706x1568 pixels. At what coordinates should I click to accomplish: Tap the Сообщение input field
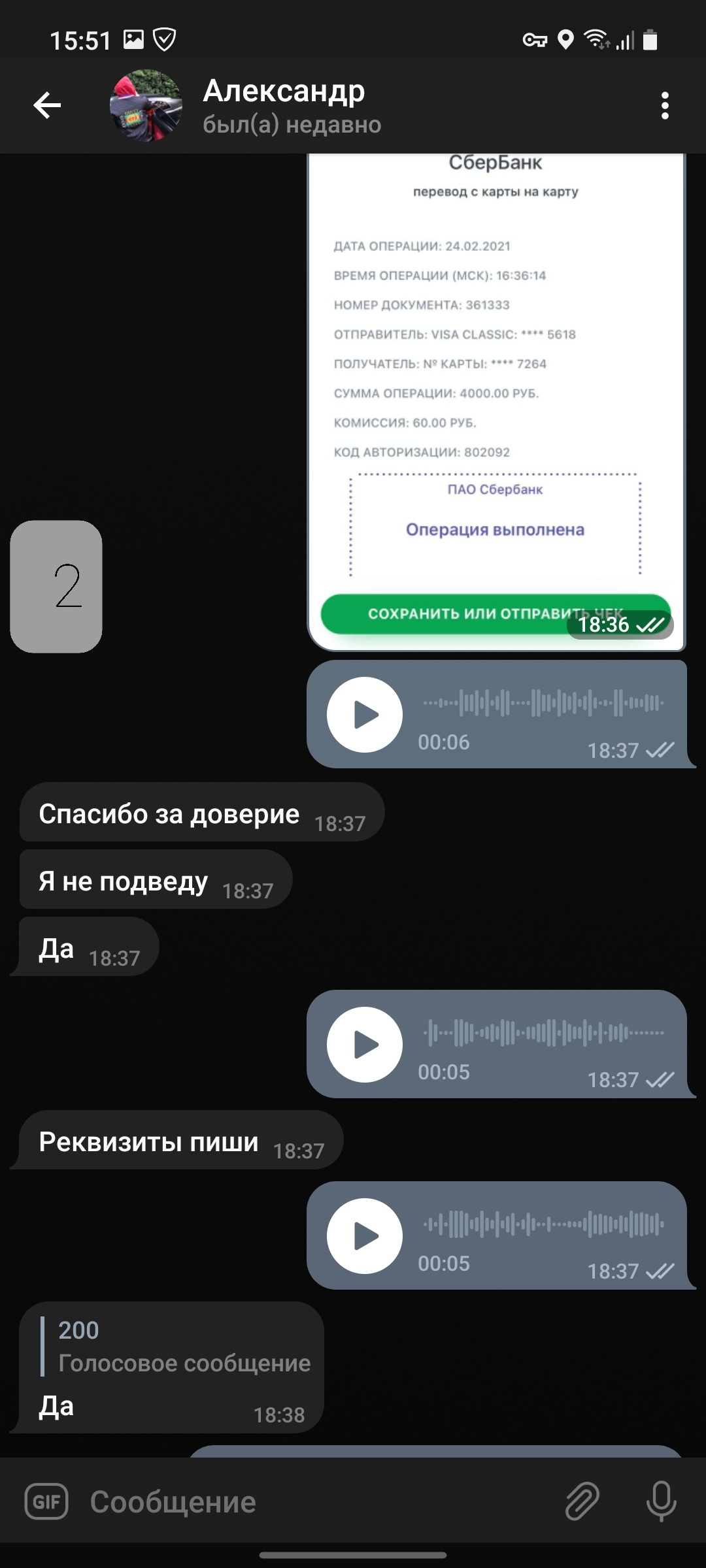(314, 1501)
